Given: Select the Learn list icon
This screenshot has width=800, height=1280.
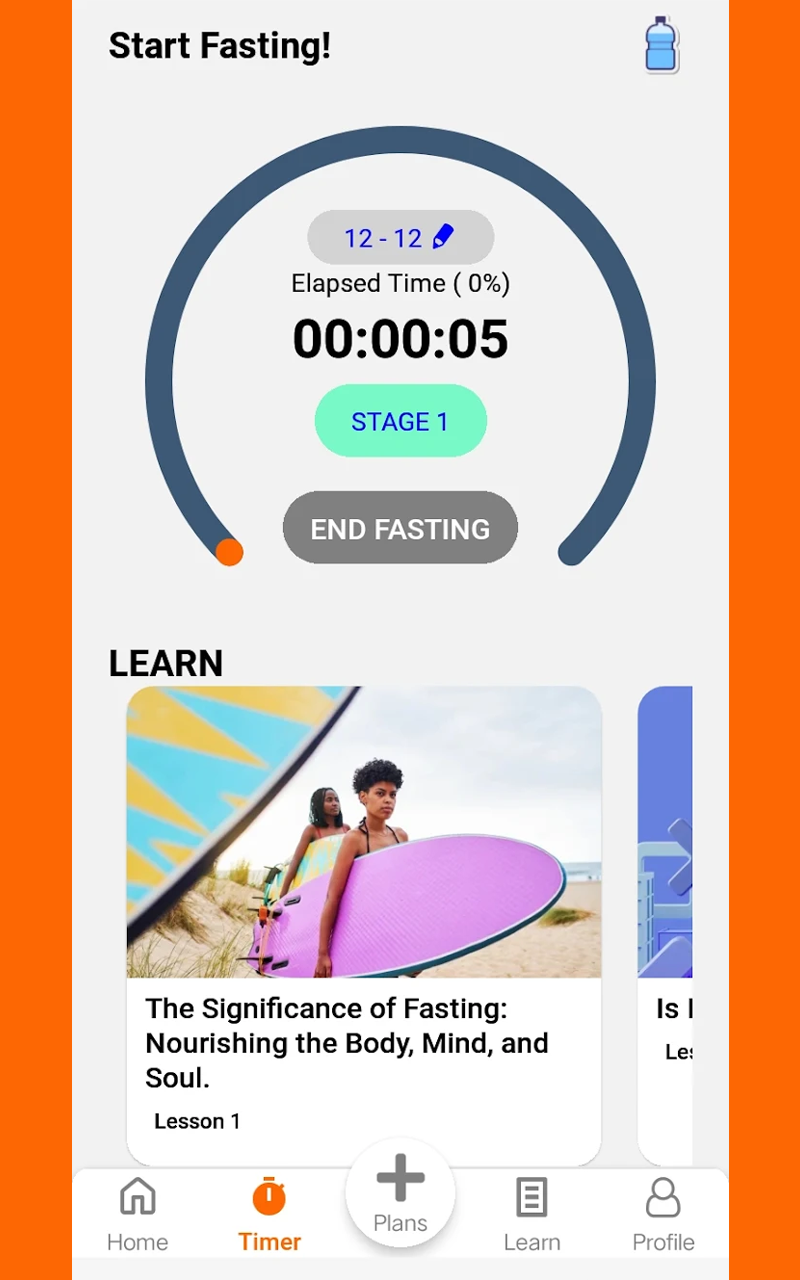Looking at the screenshot, I should [531, 1195].
